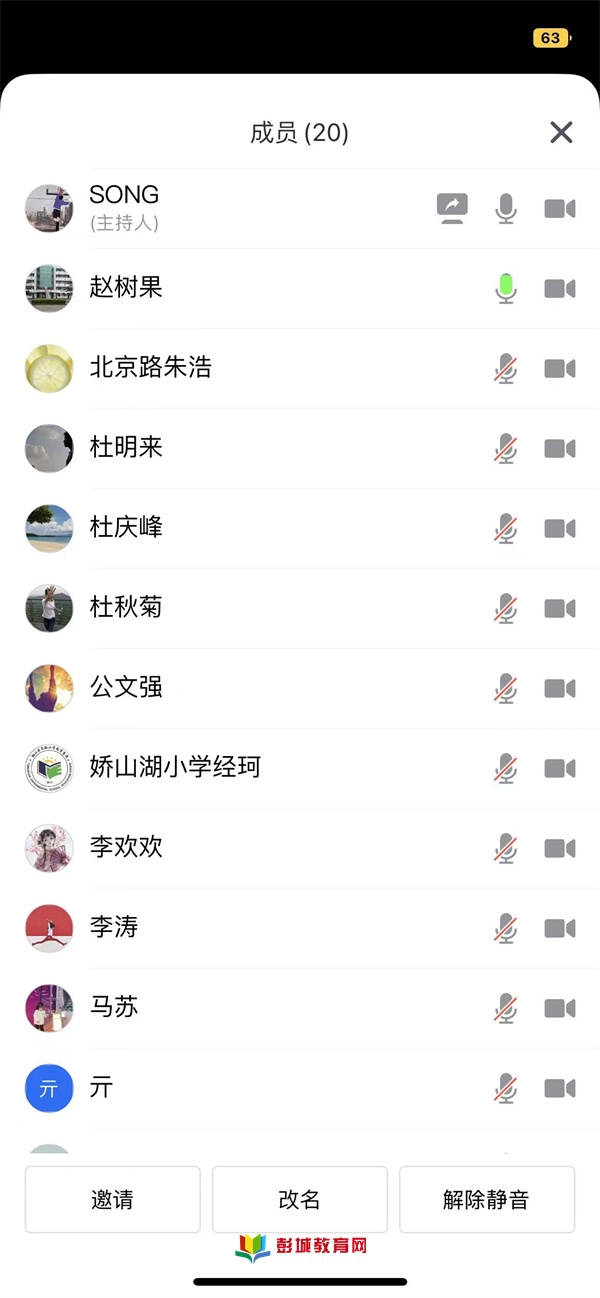The width and height of the screenshot is (600, 1298).
Task: Tap the 解除静音 button to unmute
Action: [x=487, y=1199]
